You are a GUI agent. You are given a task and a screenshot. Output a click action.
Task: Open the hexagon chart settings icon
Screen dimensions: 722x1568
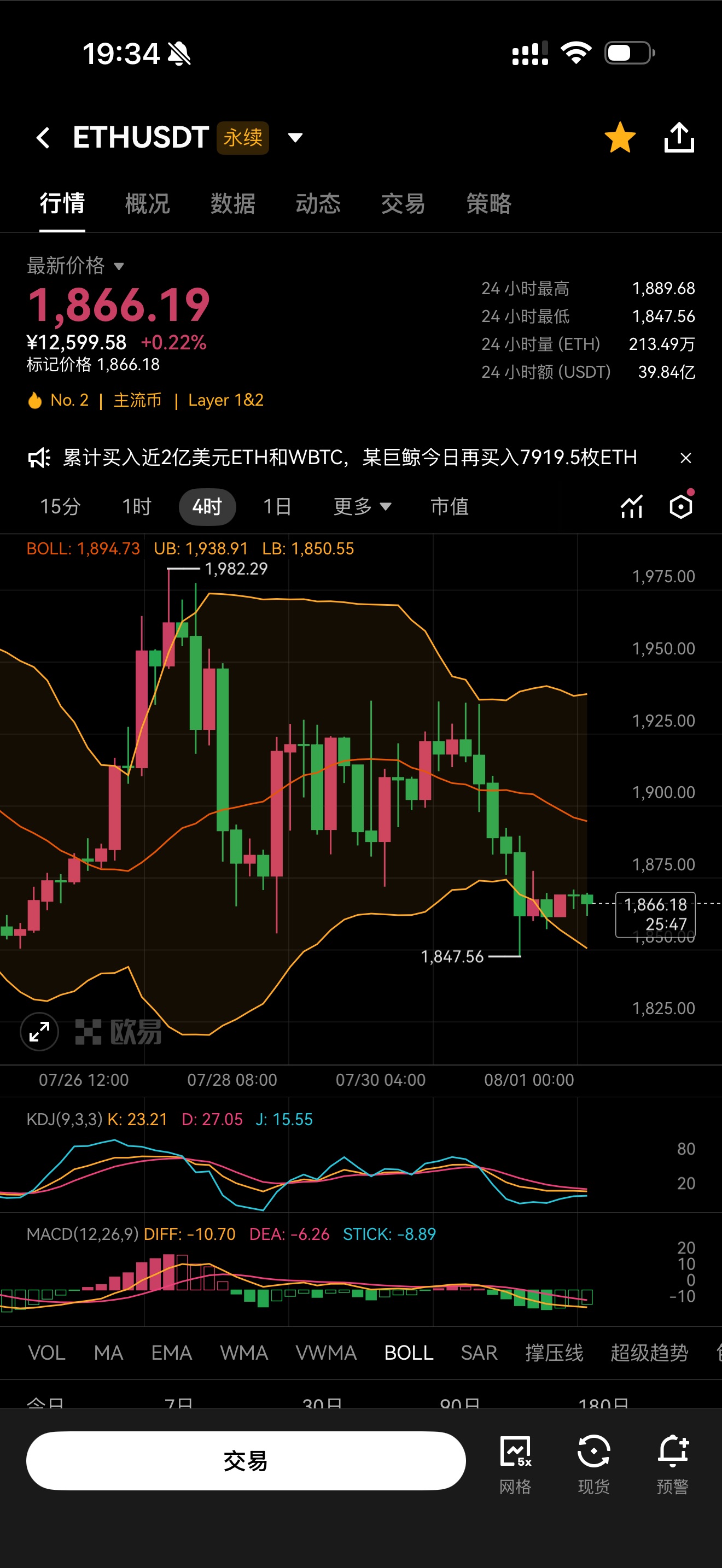click(681, 505)
